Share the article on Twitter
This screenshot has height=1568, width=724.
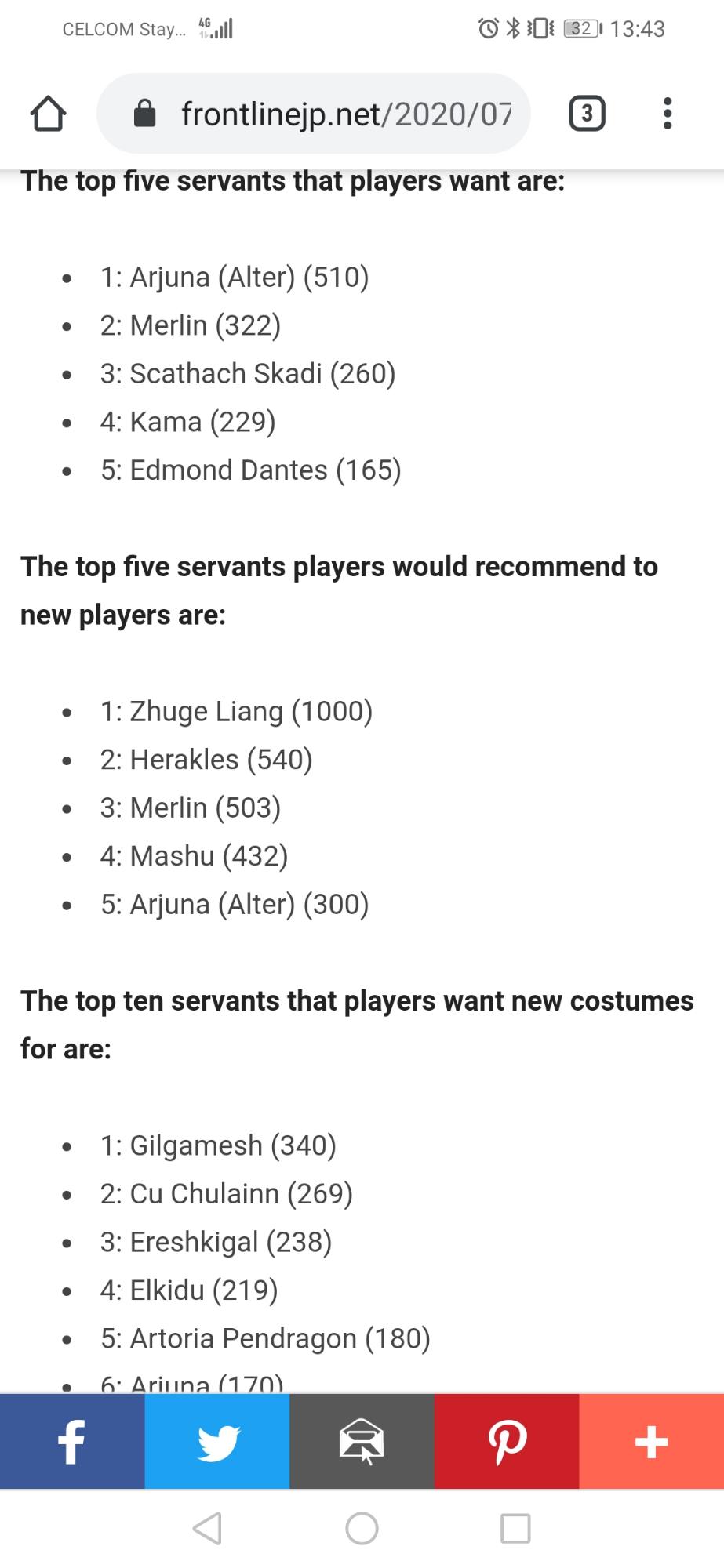click(217, 1441)
